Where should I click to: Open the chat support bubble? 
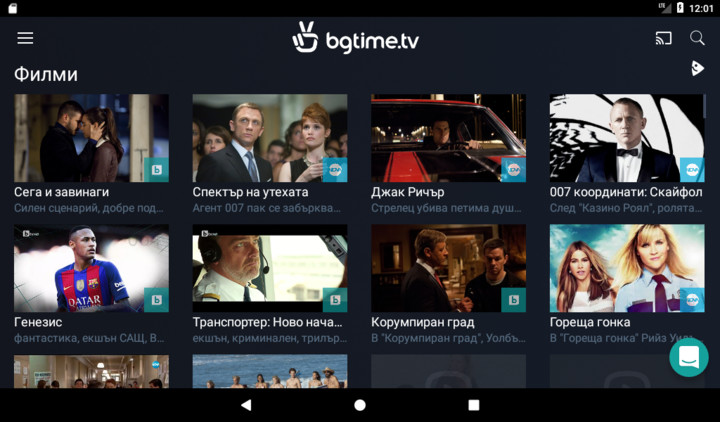tap(689, 357)
